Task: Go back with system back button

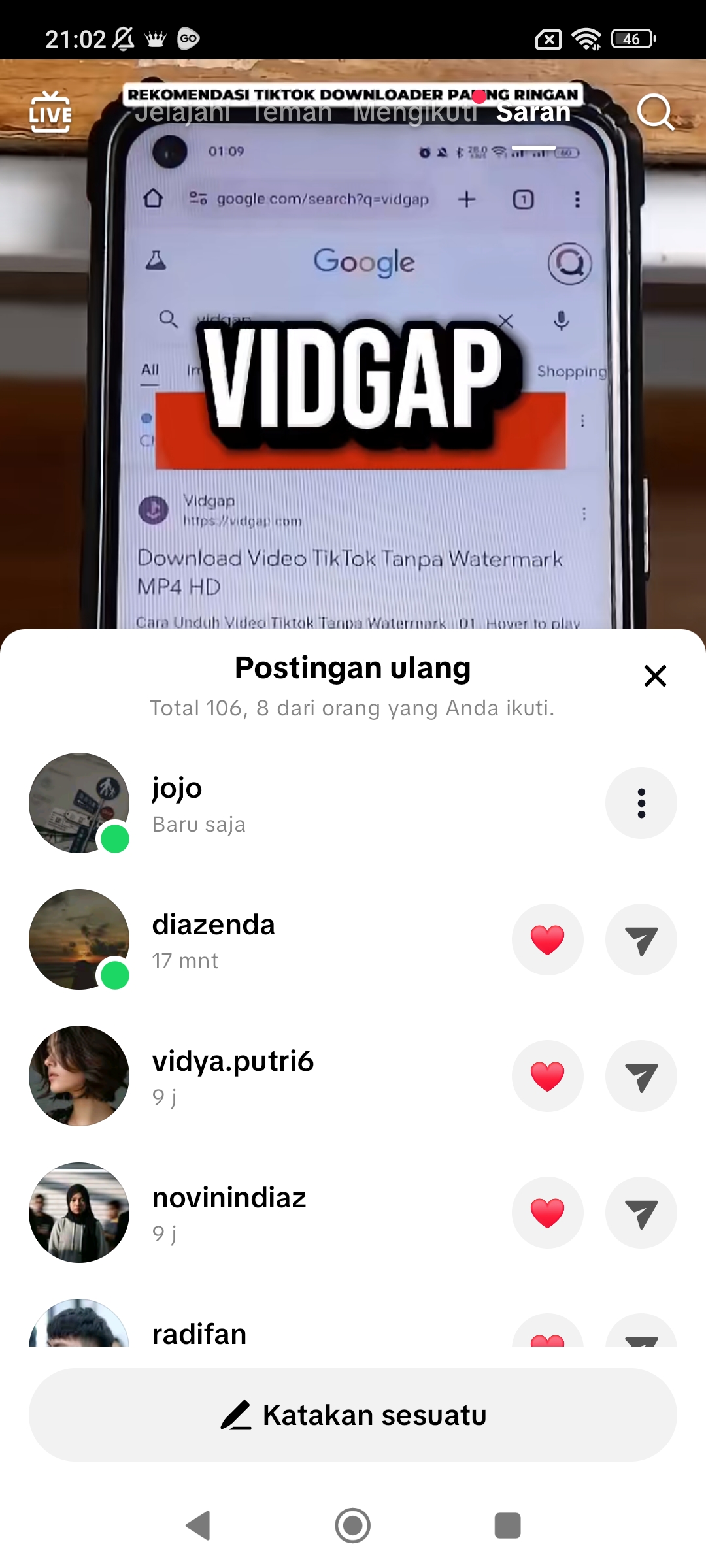Action: 198,1526
